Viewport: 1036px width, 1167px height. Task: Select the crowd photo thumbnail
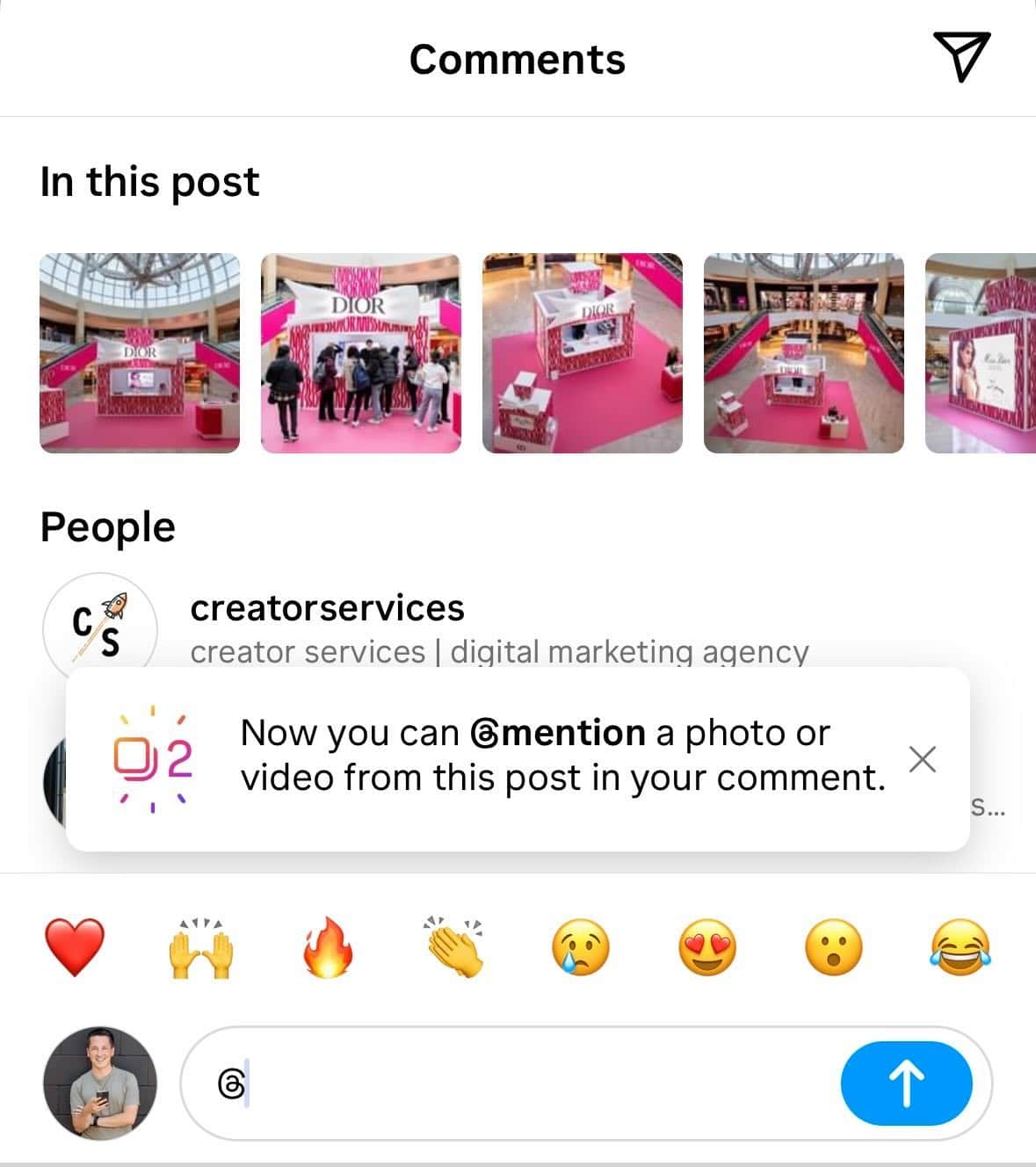point(361,352)
